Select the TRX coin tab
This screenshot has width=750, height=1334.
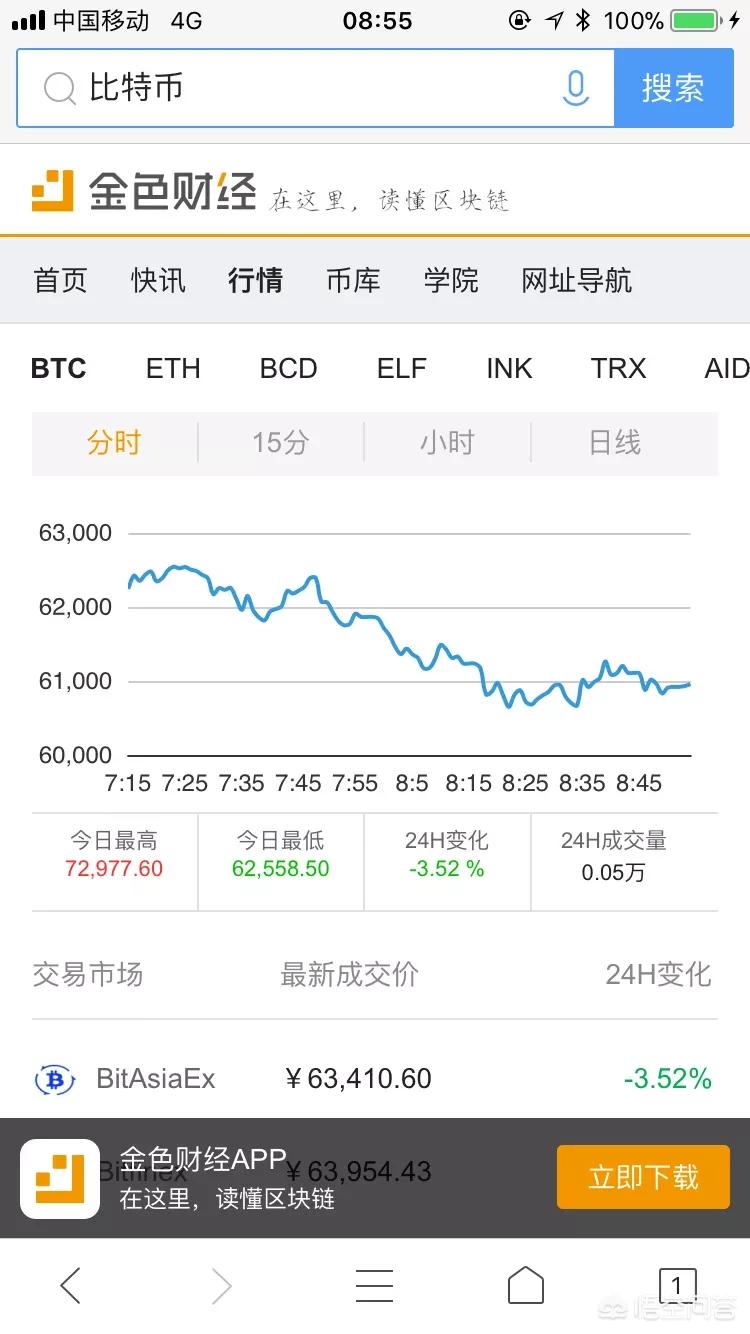[617, 369]
